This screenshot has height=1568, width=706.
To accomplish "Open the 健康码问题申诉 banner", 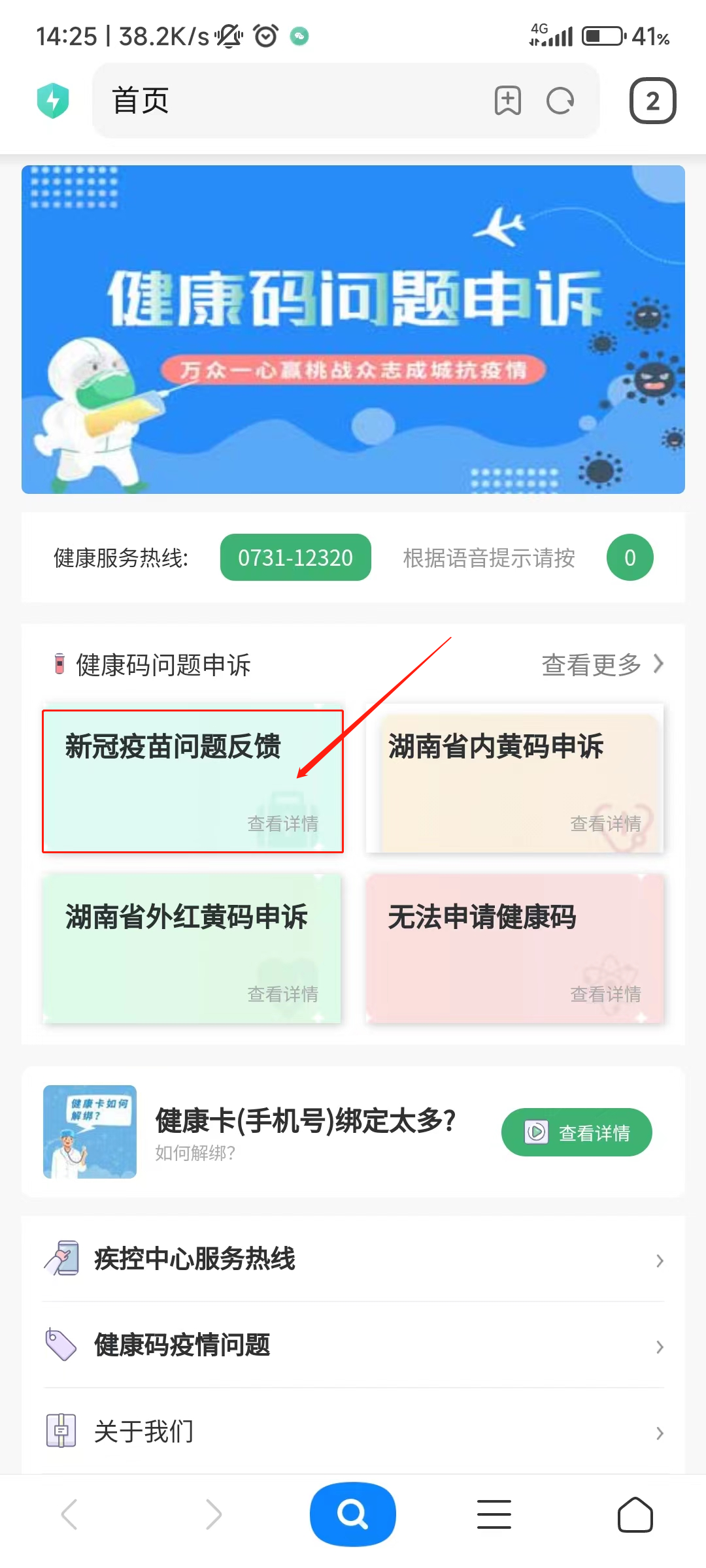I will pyautogui.click(x=353, y=329).
